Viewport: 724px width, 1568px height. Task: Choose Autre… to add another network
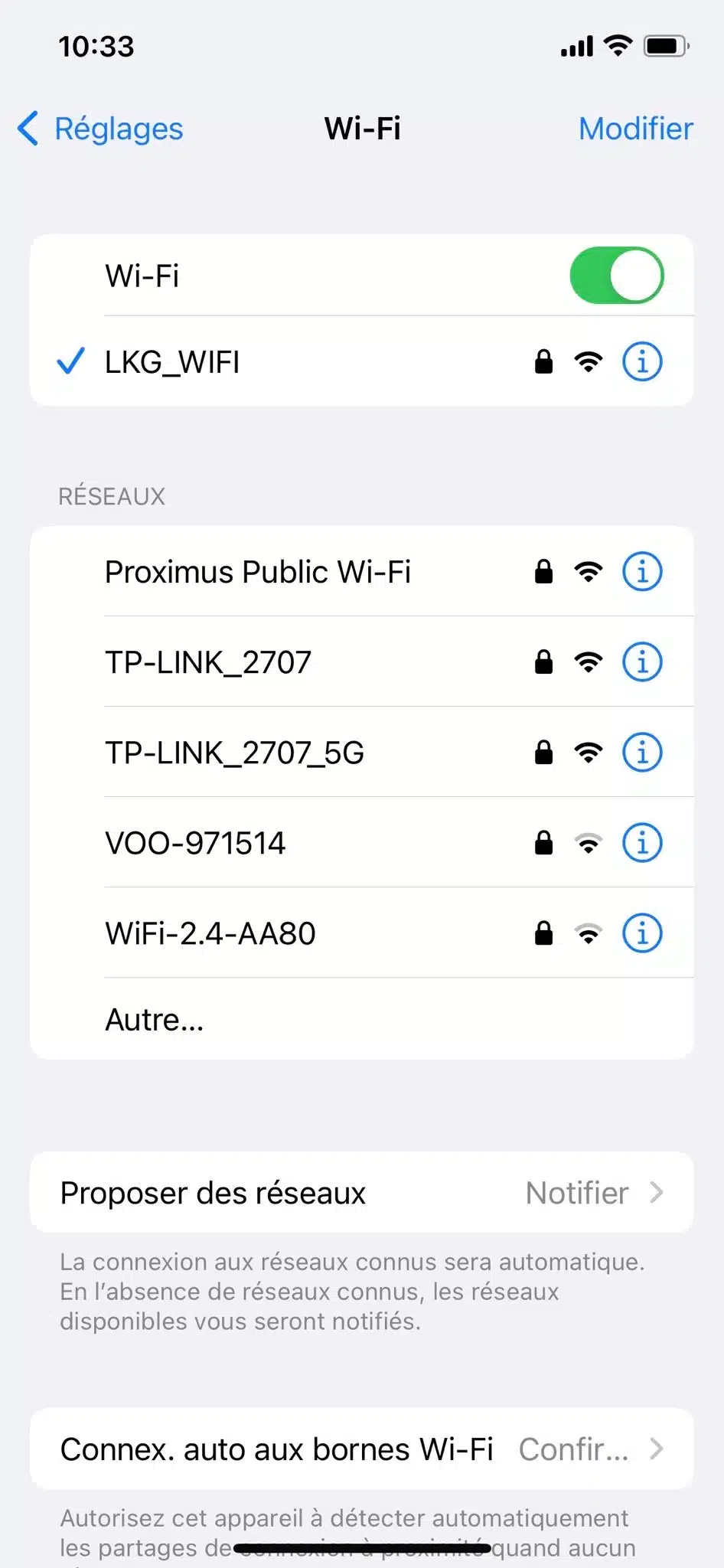coord(155,1020)
